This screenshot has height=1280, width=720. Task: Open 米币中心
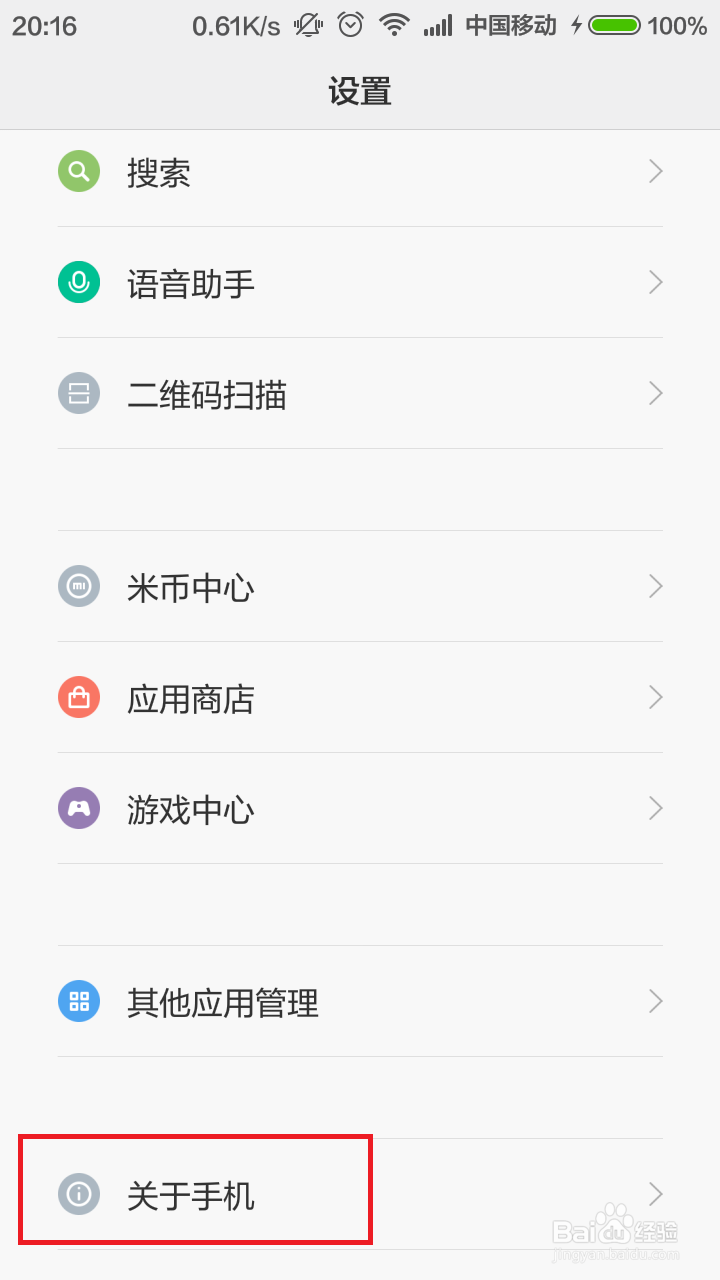click(360, 586)
